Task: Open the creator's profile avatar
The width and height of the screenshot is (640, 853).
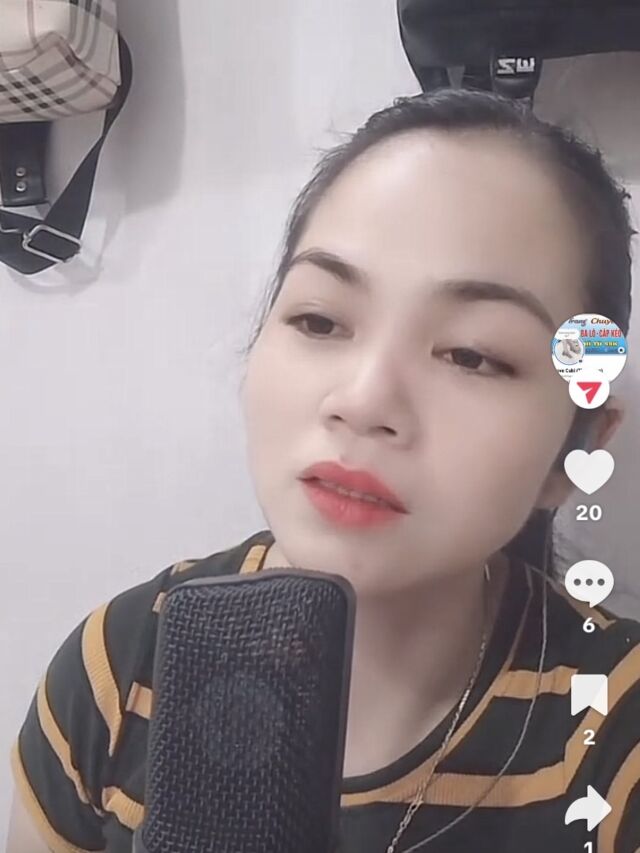Action: [589, 346]
